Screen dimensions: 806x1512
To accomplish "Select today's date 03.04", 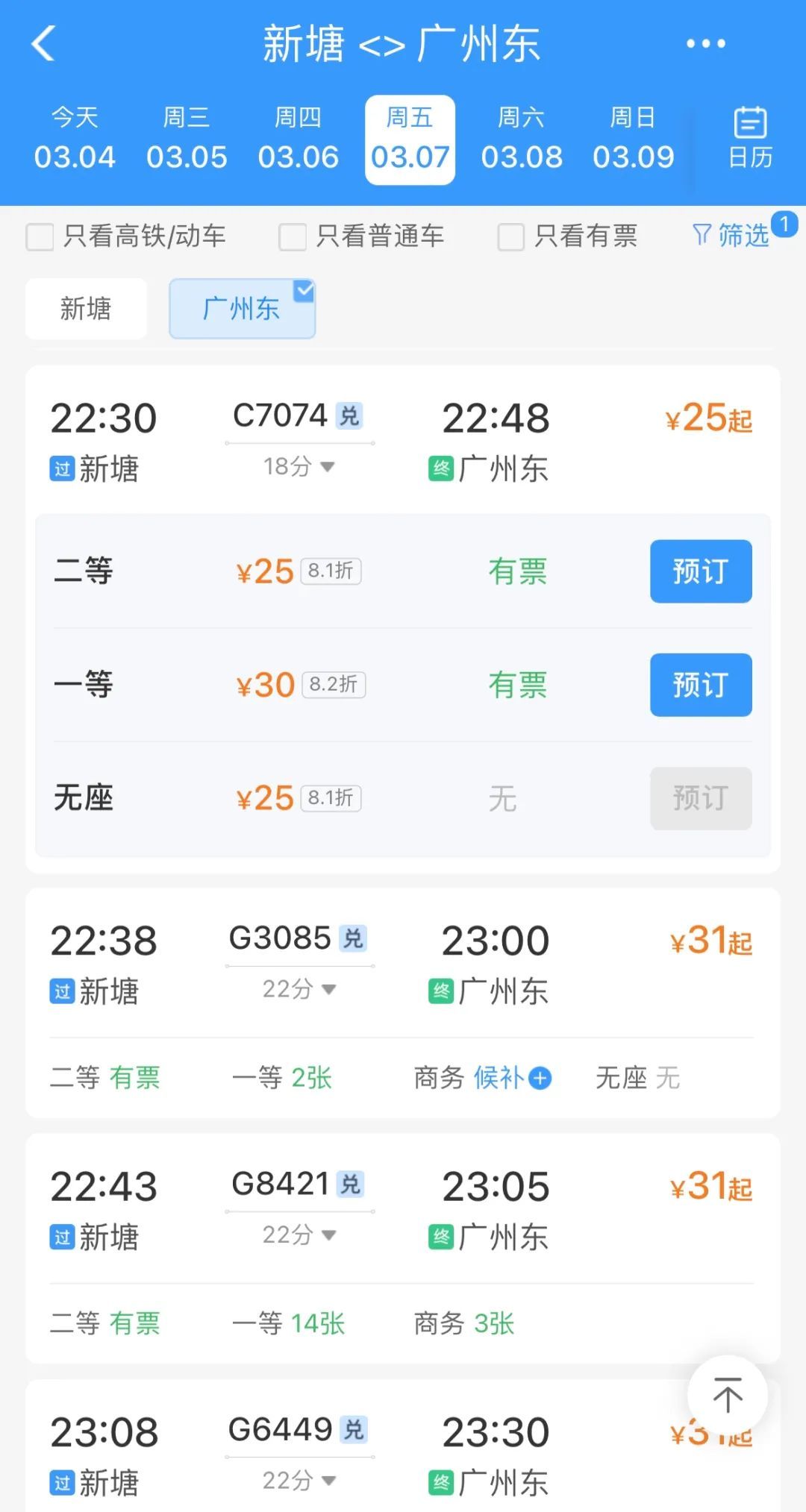I will 75,139.
